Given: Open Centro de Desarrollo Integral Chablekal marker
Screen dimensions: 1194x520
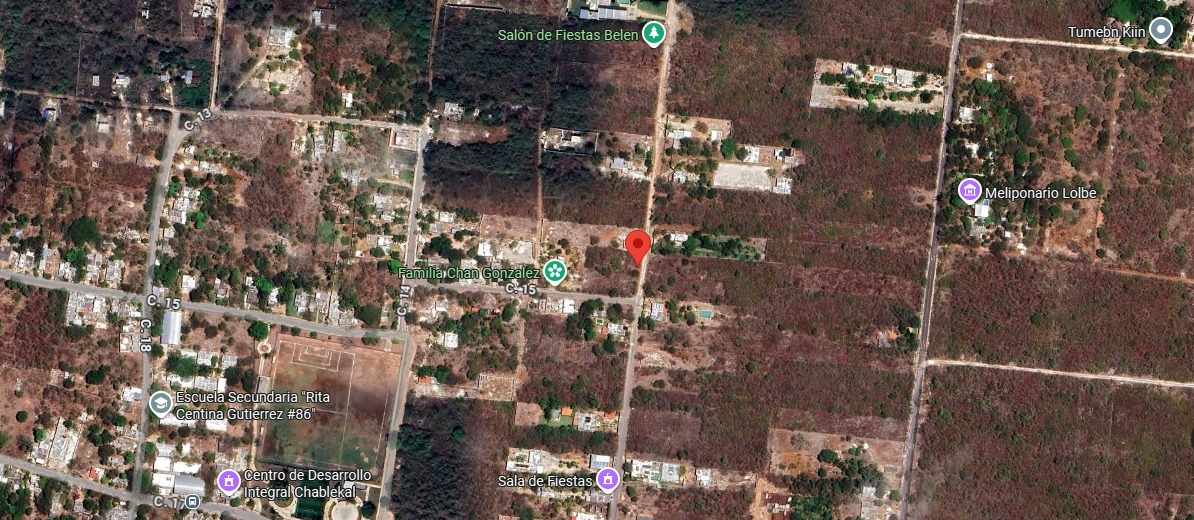Looking at the screenshot, I should pyautogui.click(x=229, y=482).
